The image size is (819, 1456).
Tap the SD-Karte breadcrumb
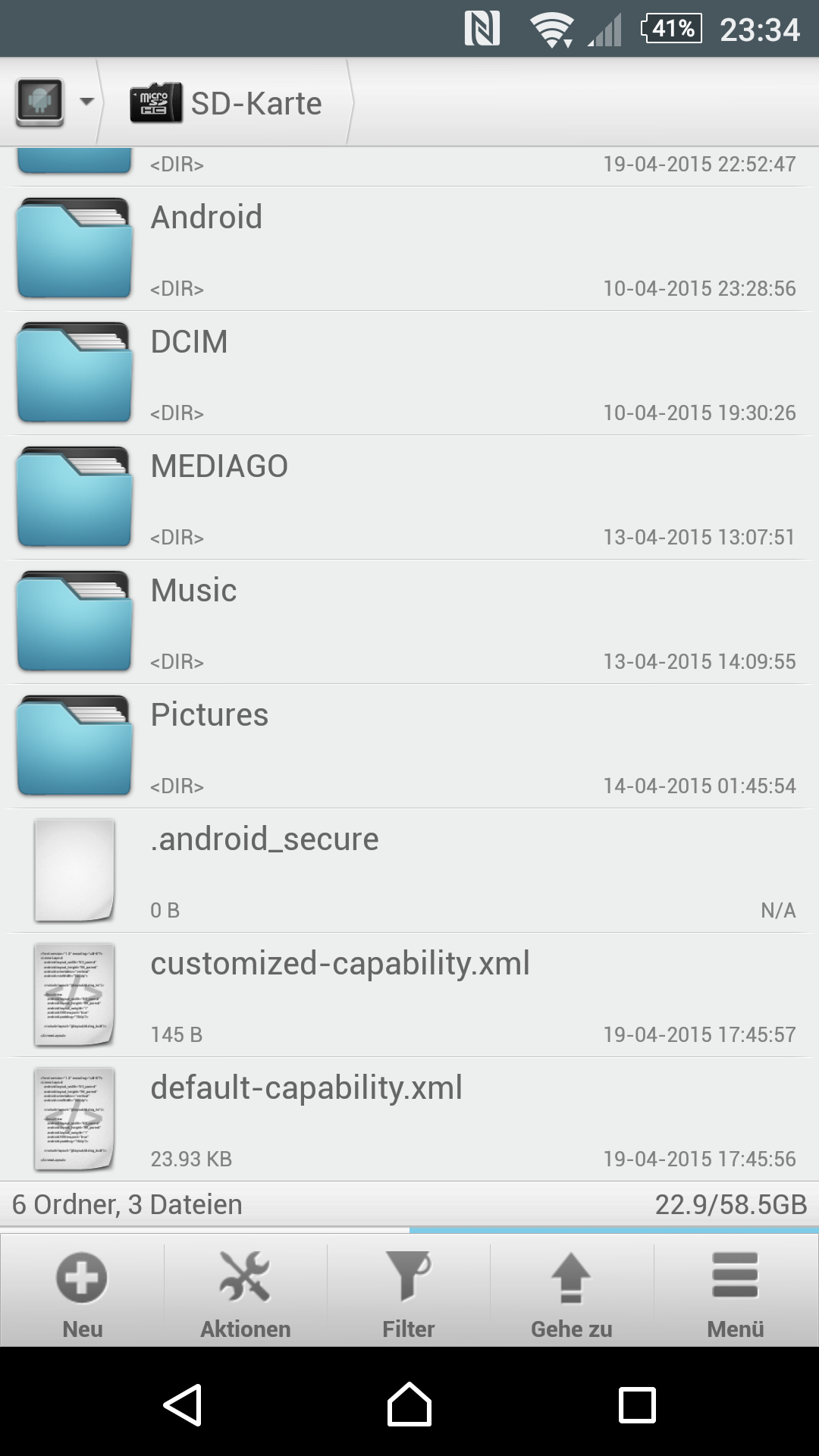(226, 103)
